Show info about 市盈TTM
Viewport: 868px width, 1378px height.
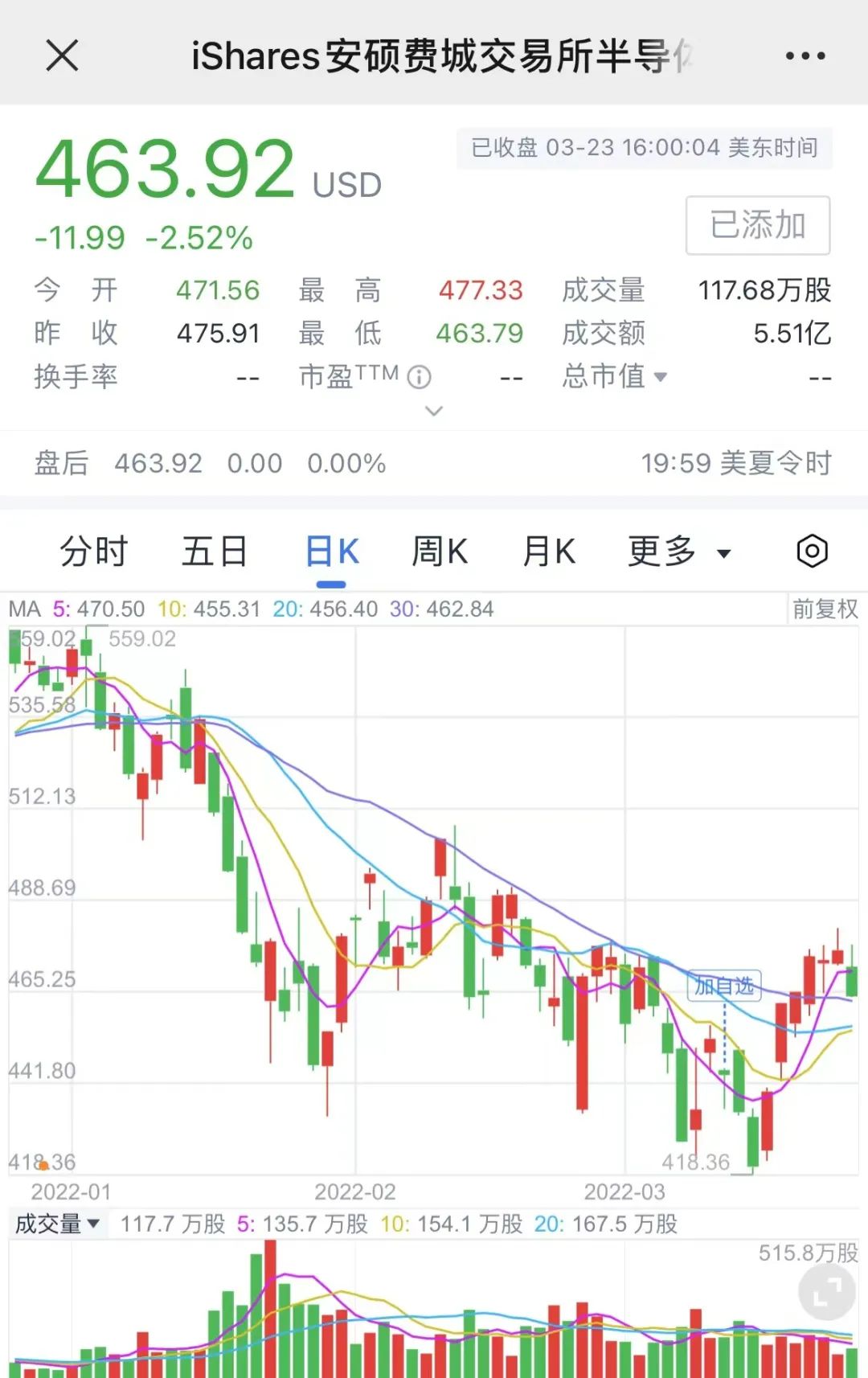(420, 377)
